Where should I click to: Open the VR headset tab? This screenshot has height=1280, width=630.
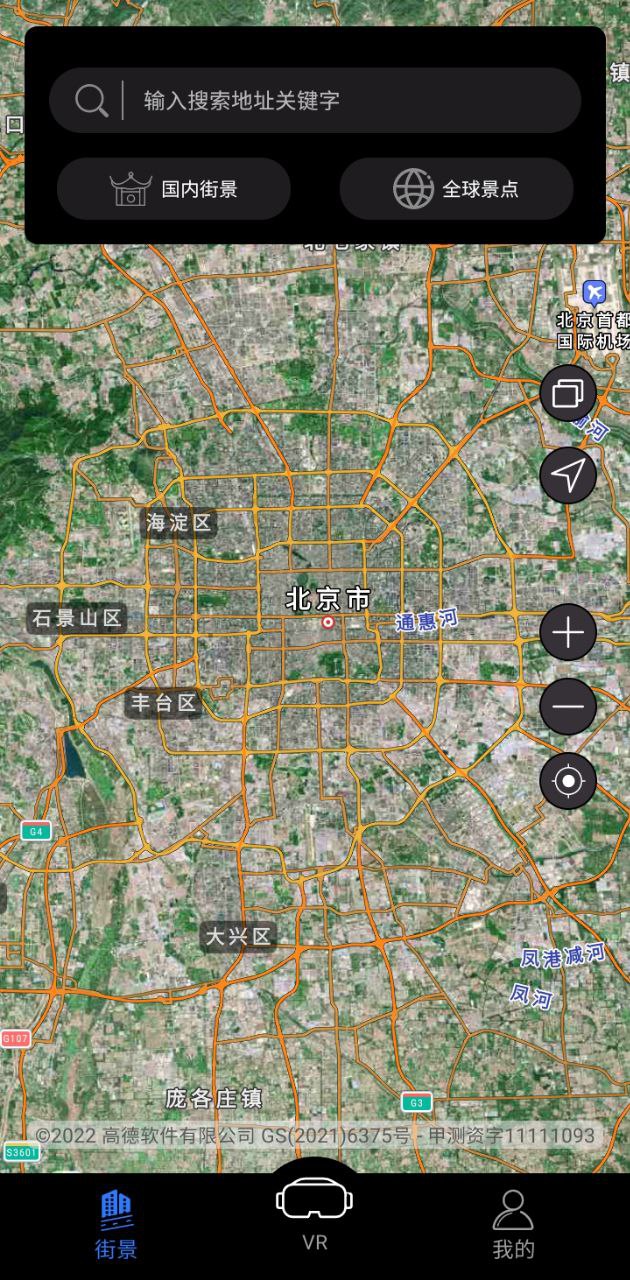tap(315, 1212)
